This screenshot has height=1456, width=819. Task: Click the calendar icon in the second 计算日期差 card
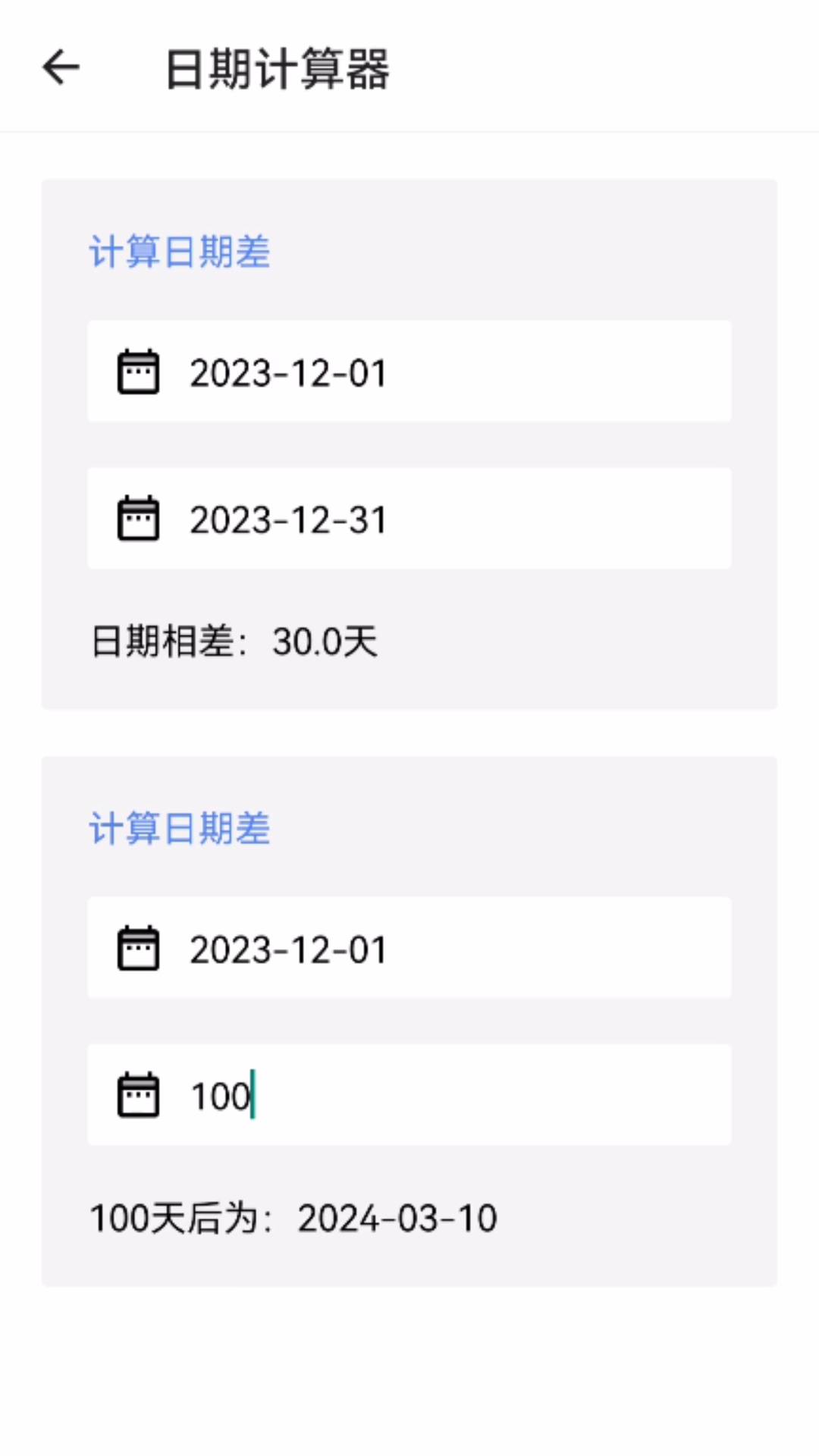point(139,948)
